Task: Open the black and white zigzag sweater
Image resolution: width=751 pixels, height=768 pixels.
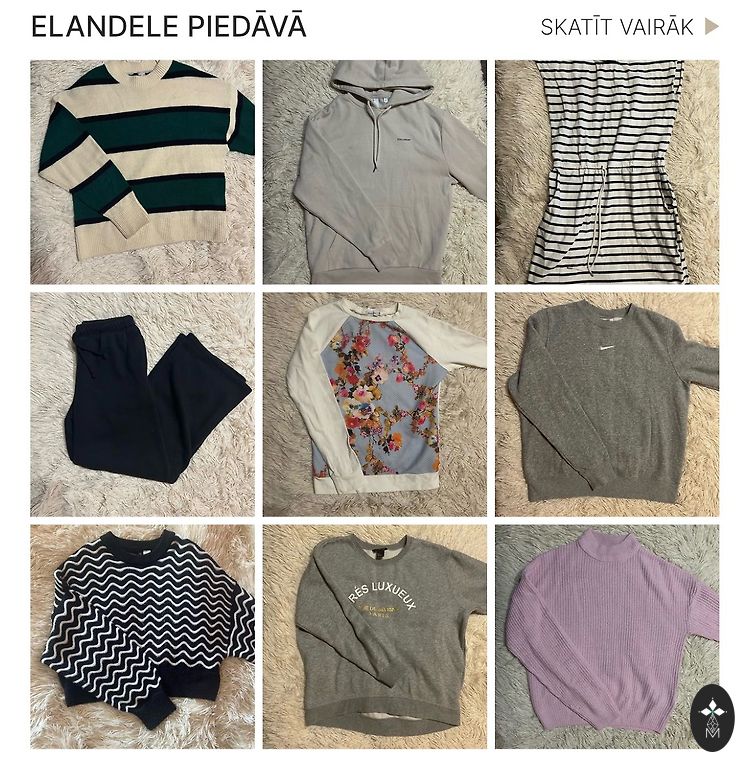Action: [x=142, y=636]
